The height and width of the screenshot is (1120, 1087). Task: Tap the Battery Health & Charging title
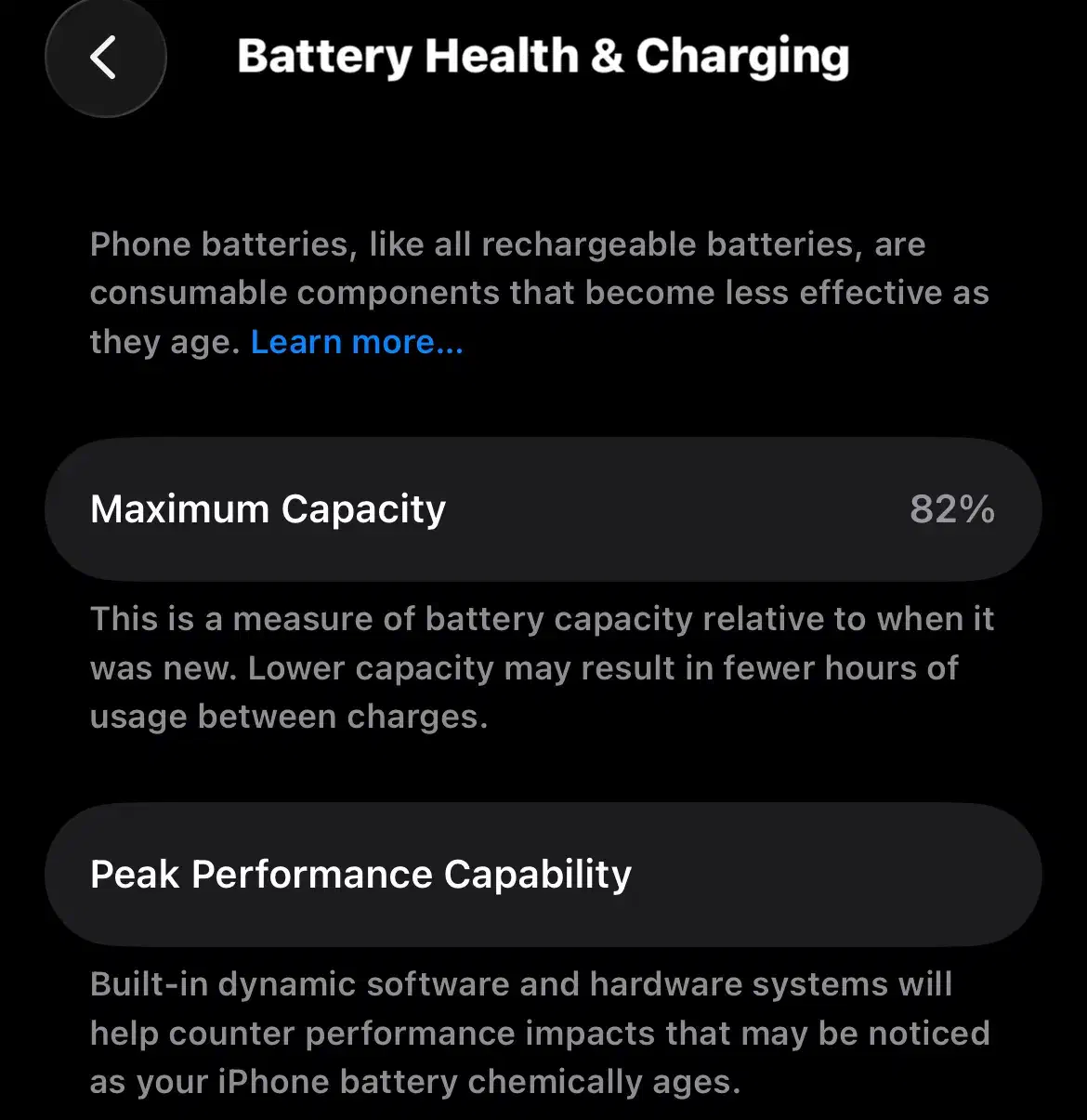point(543,56)
